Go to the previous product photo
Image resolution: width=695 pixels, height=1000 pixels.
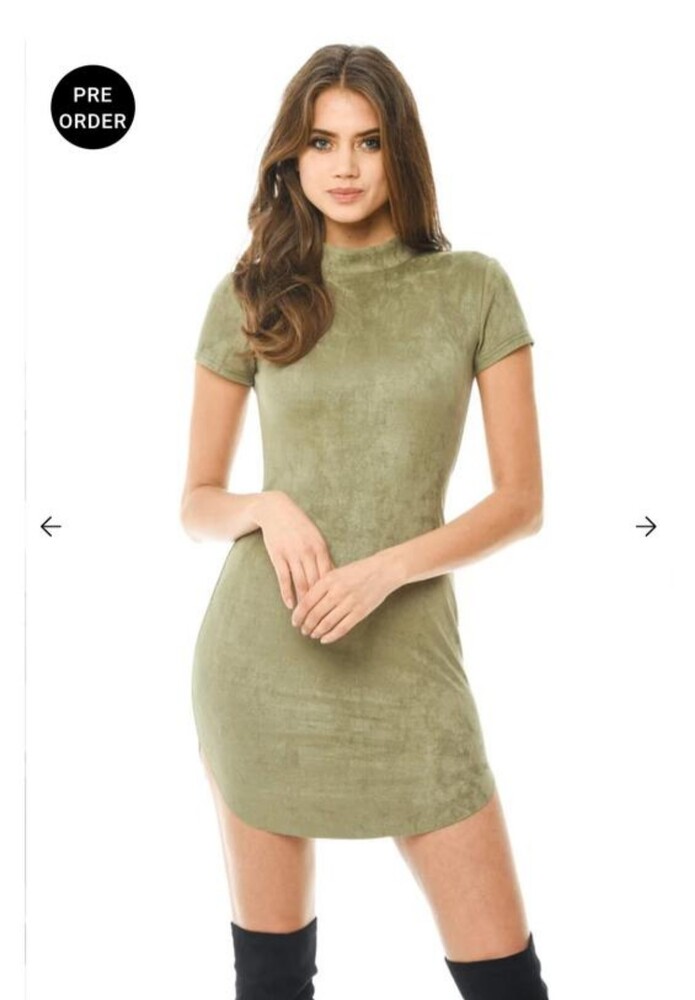[50, 526]
